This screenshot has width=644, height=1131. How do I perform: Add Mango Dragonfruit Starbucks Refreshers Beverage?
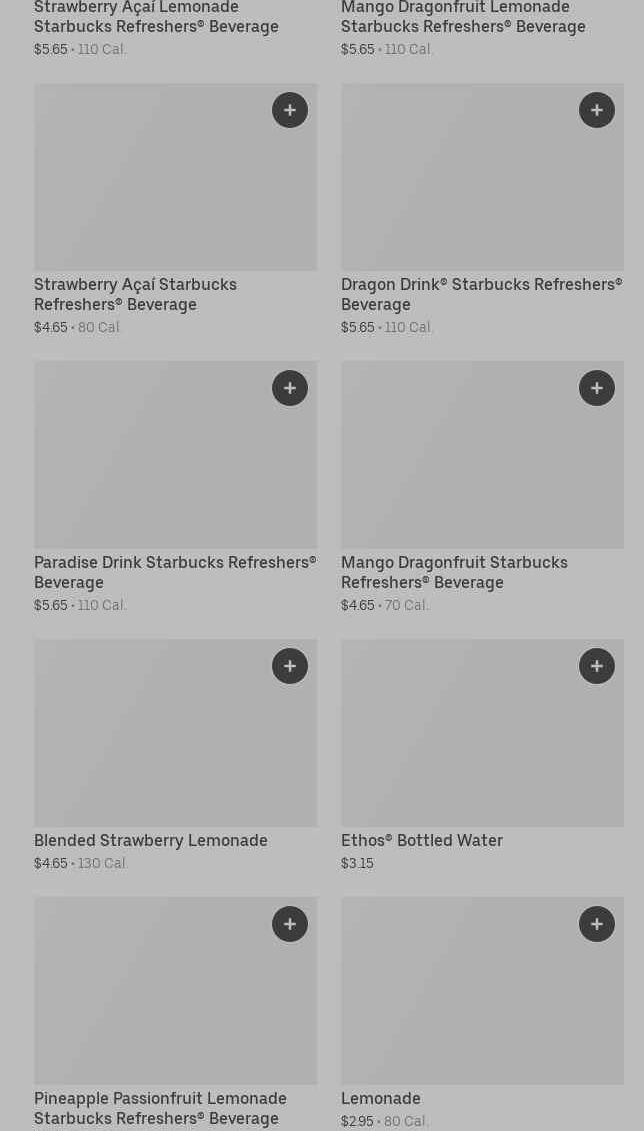(x=597, y=388)
